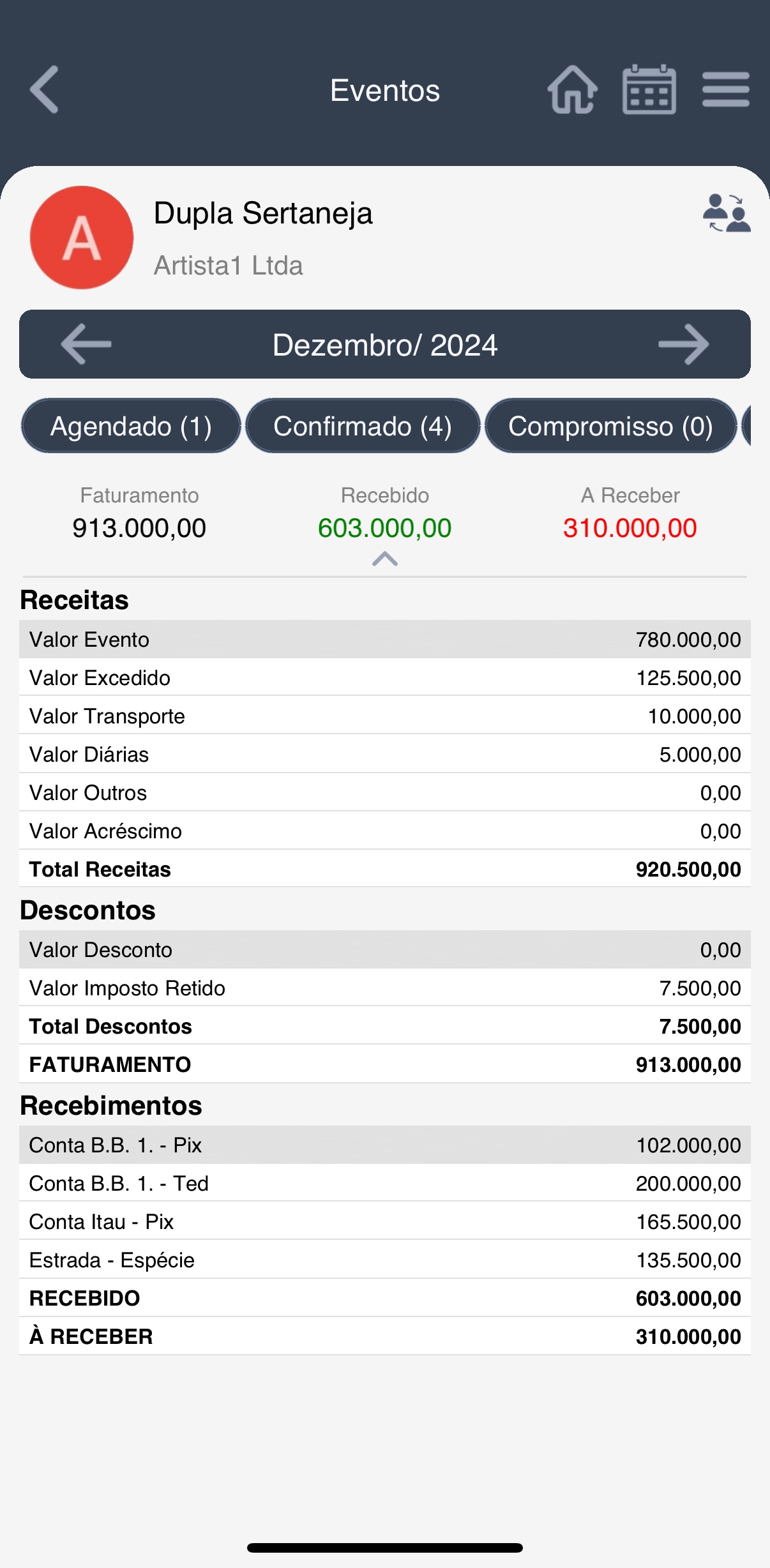Go back from the Eventos screen

click(x=45, y=90)
